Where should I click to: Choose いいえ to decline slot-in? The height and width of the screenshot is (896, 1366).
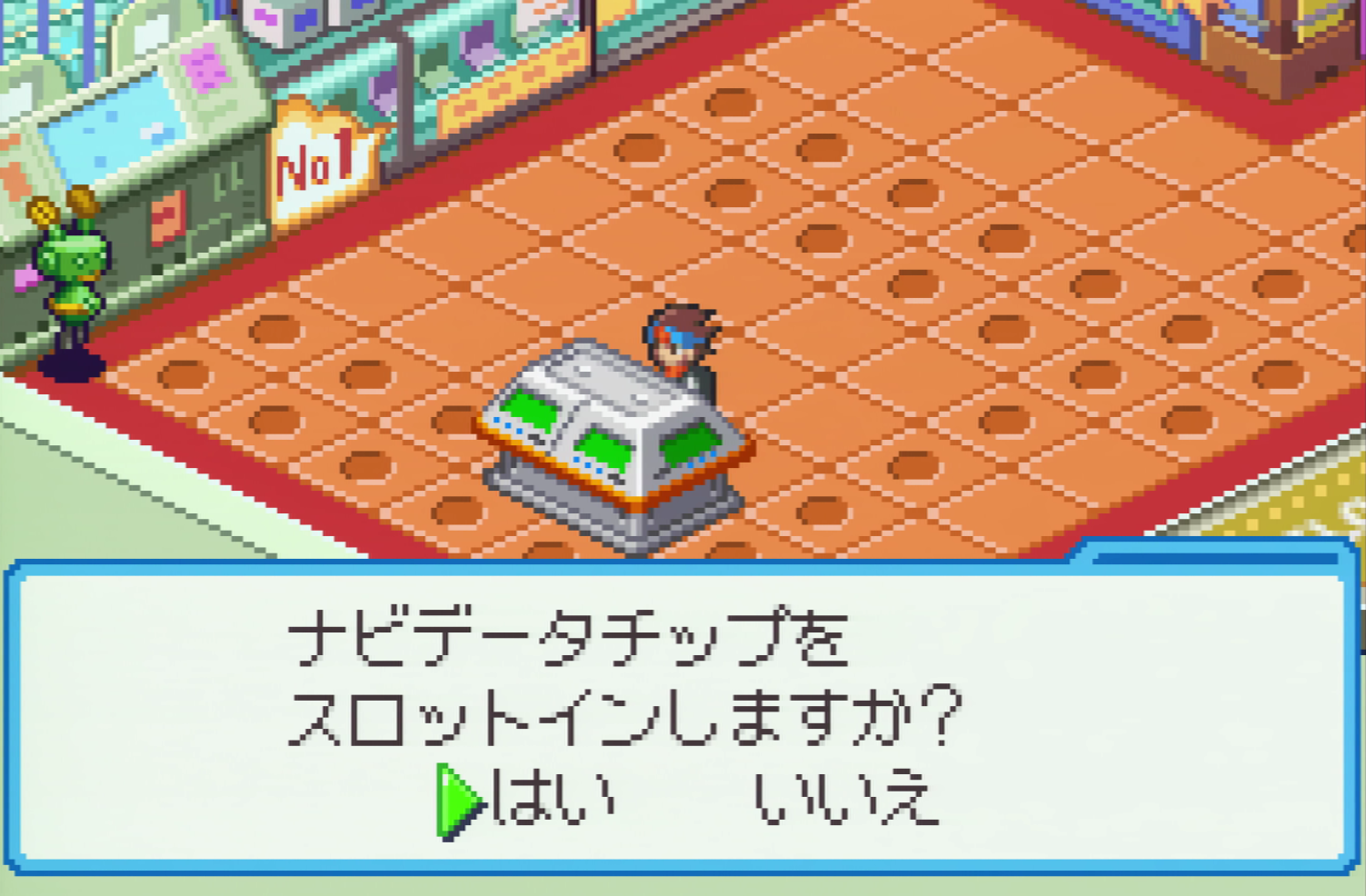tap(844, 800)
